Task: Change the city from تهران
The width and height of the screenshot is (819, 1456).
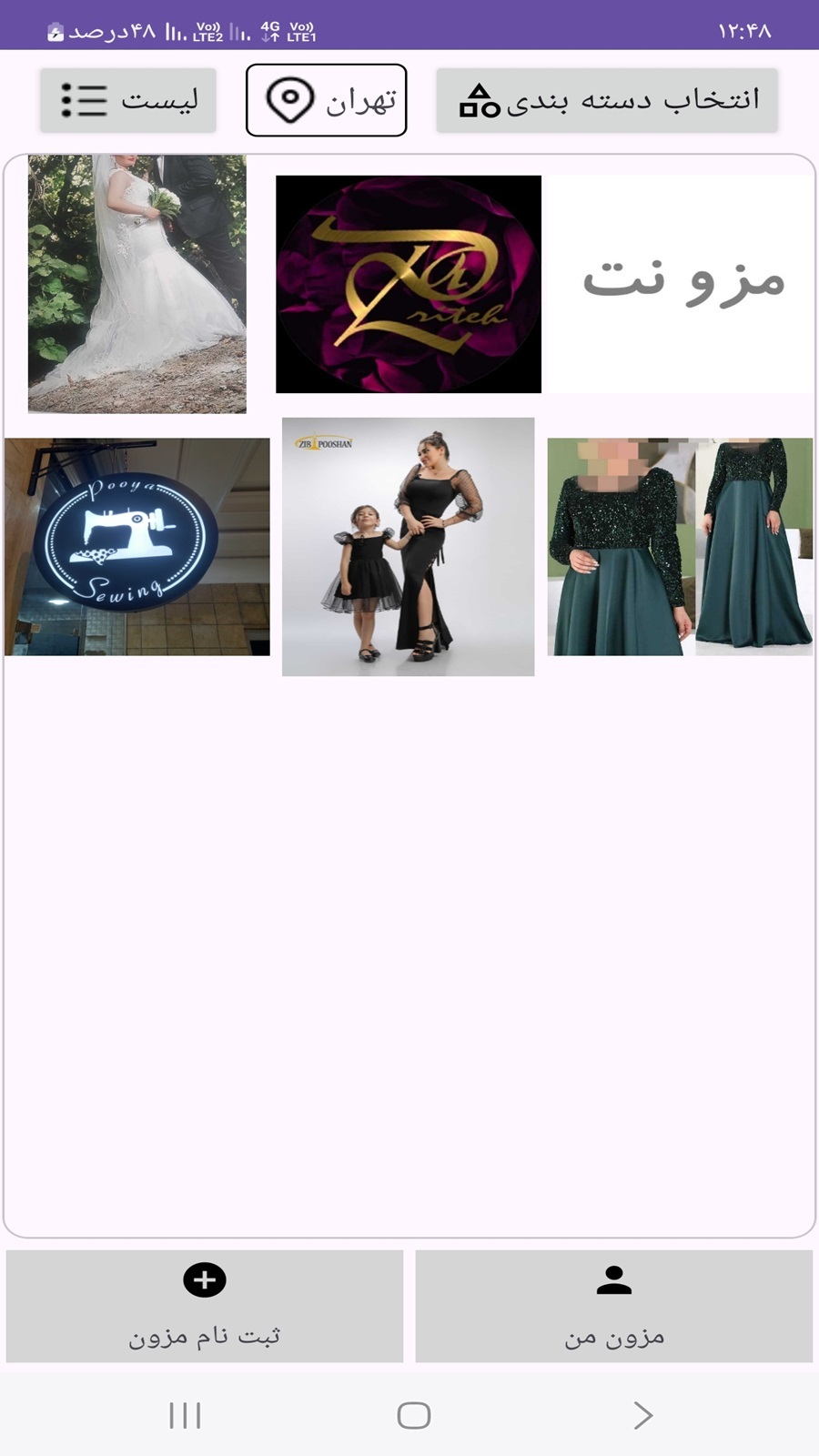Action: pyautogui.click(x=326, y=100)
